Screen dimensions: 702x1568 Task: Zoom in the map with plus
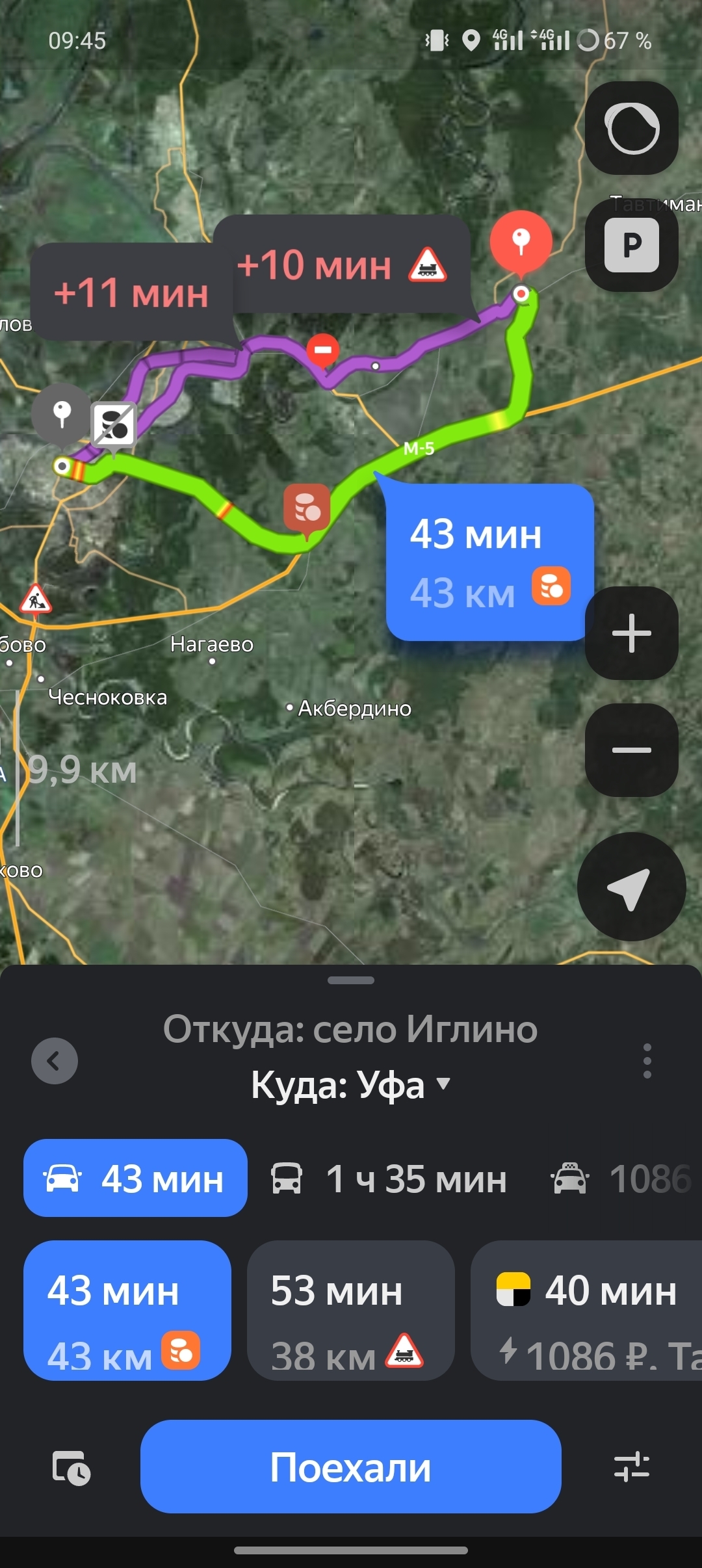click(632, 633)
